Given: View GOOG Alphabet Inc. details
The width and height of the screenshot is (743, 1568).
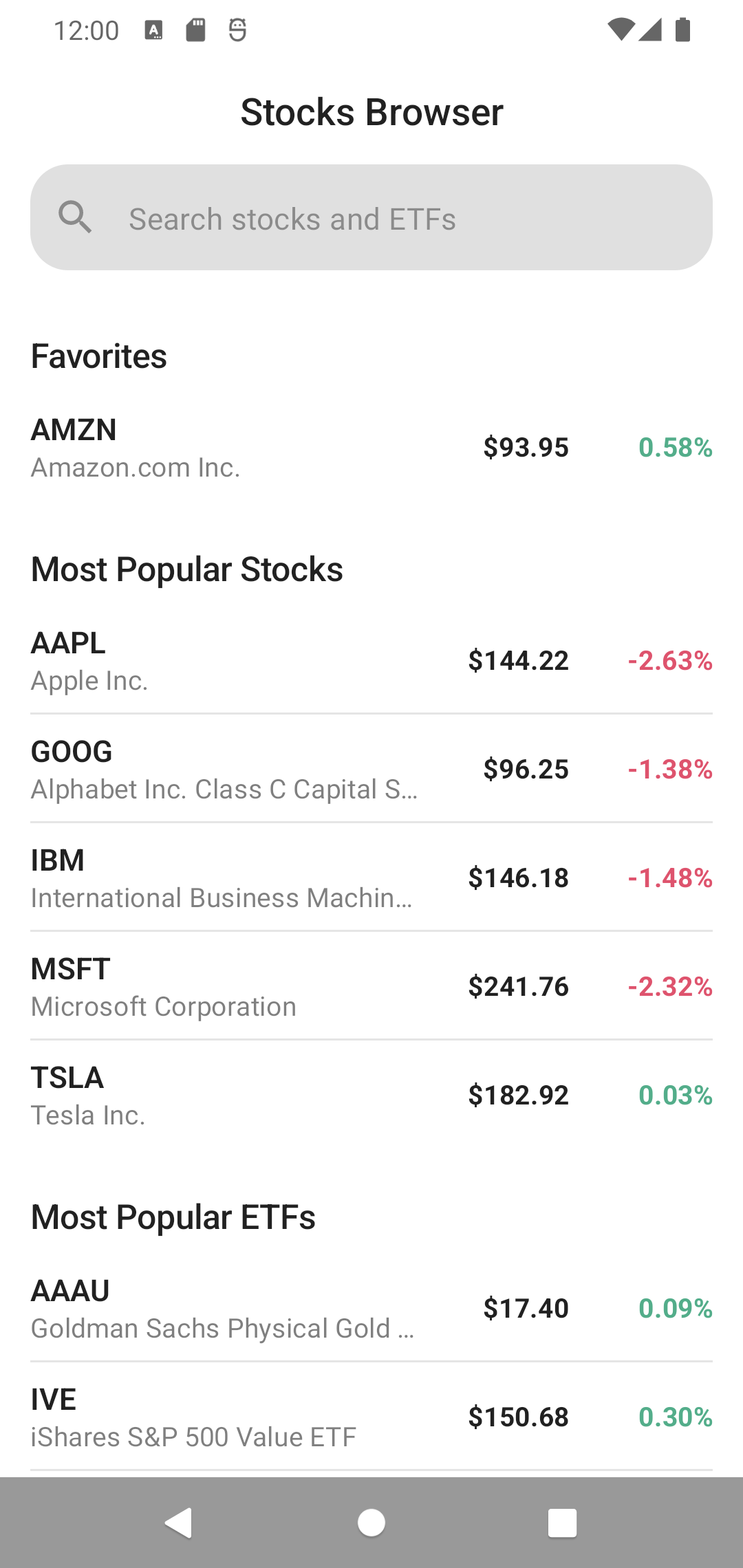Looking at the screenshot, I should (x=371, y=770).
